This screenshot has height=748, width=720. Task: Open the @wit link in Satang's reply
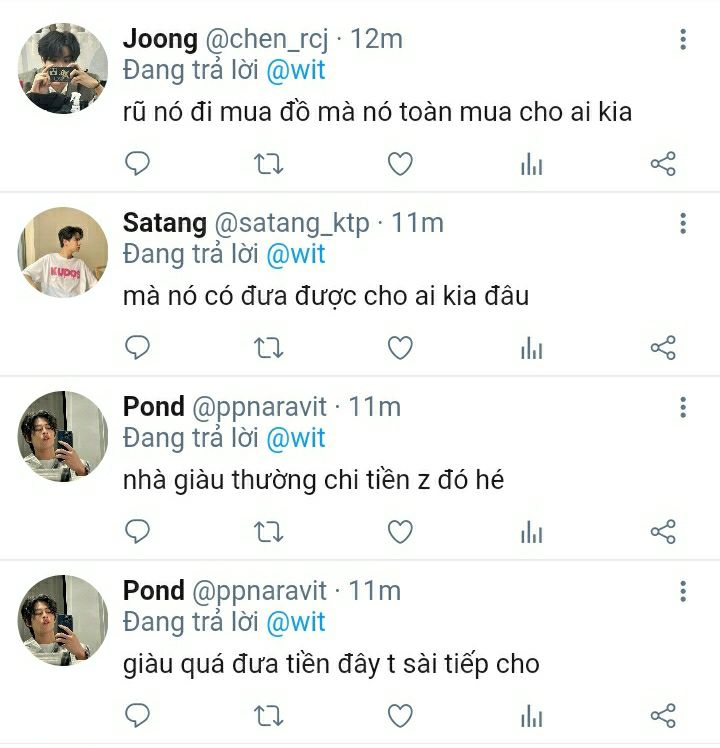296,254
